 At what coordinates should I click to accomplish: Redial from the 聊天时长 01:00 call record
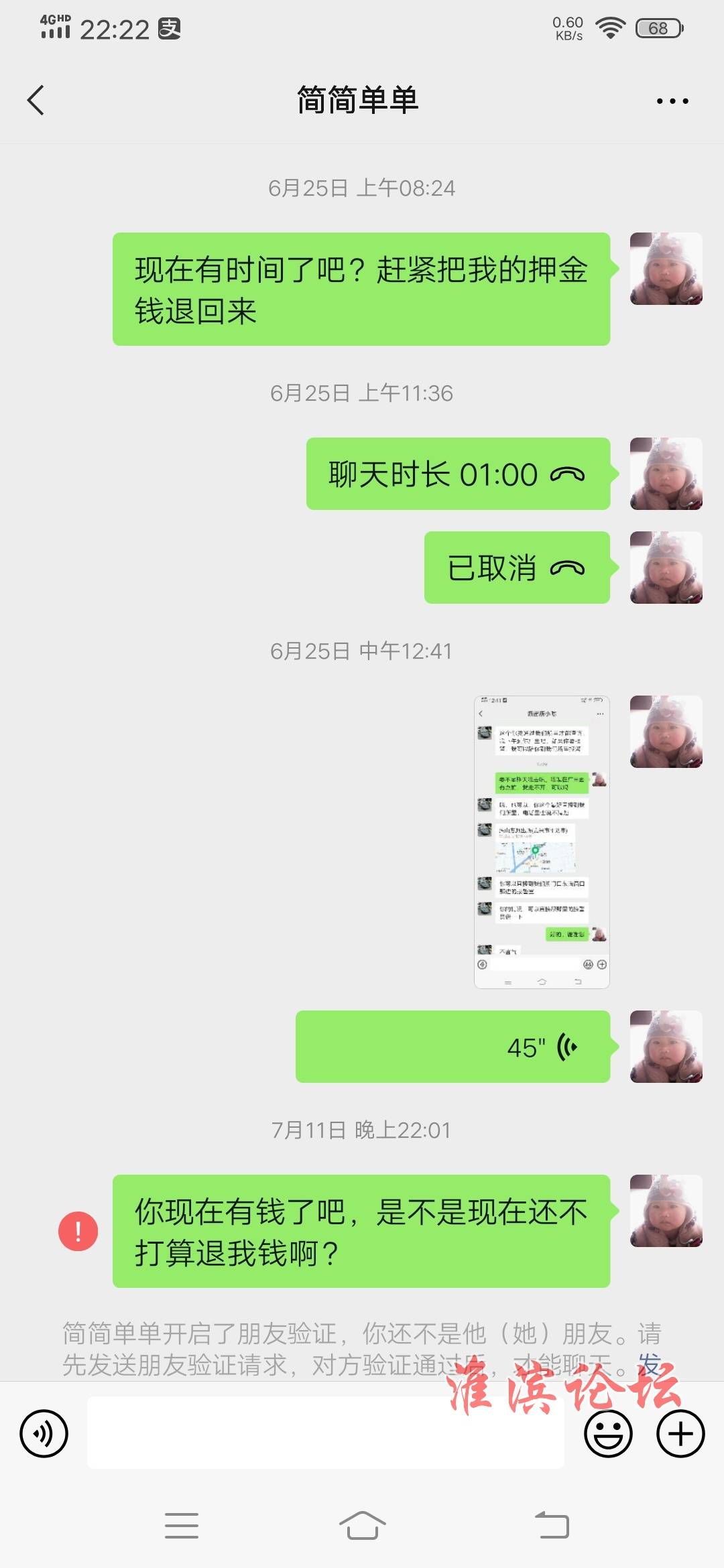click(x=458, y=474)
